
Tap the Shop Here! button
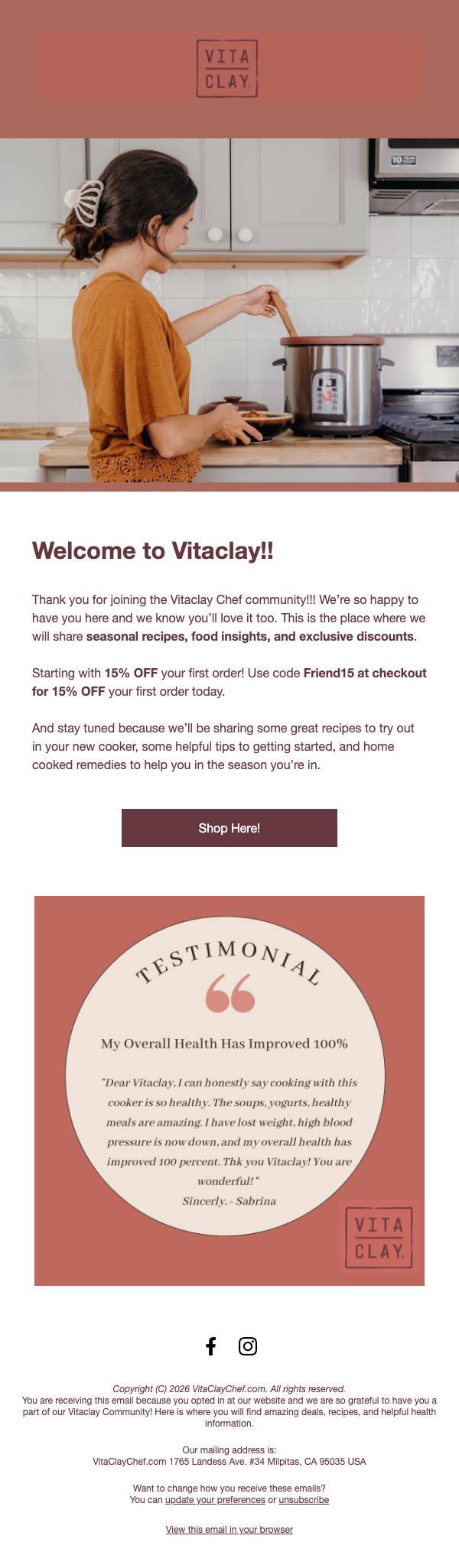[229, 828]
